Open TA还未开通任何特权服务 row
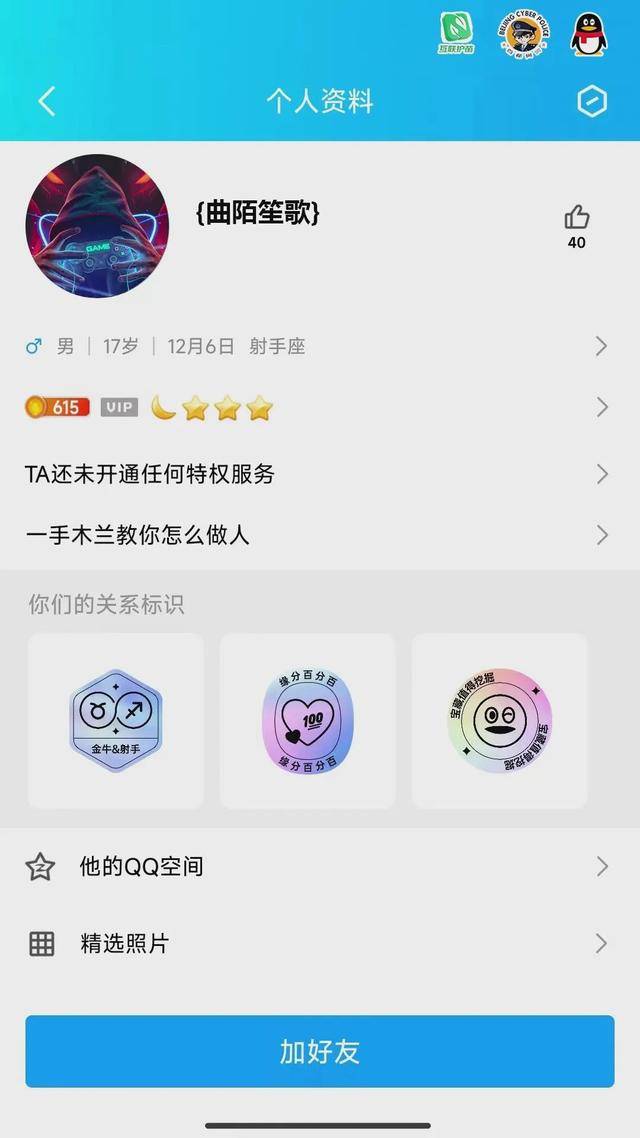The width and height of the screenshot is (640, 1138). coord(320,475)
